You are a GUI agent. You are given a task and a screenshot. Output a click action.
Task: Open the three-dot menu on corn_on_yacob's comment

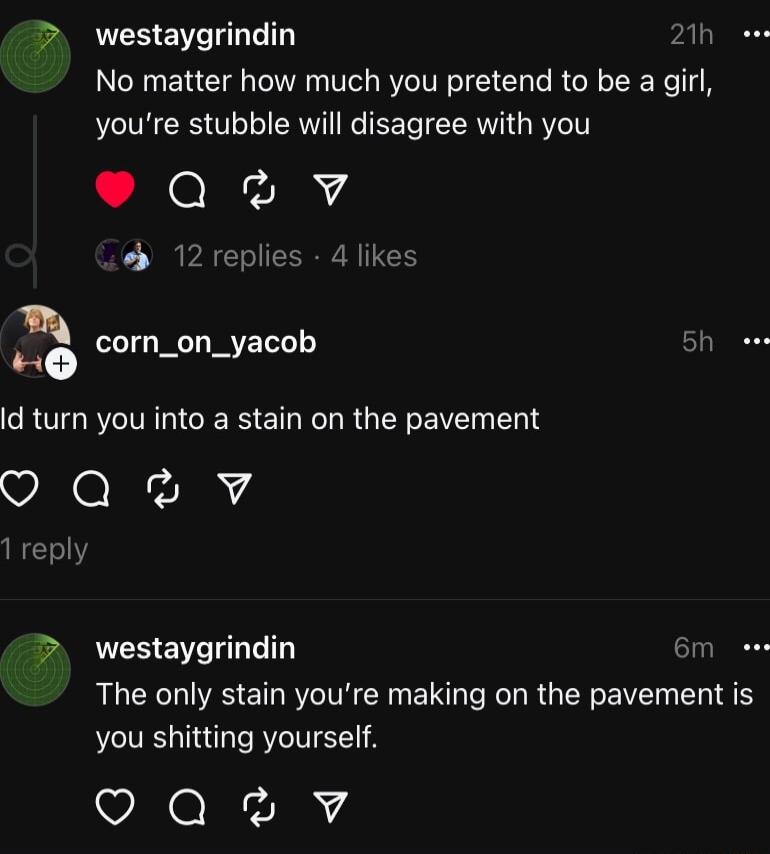pos(755,342)
